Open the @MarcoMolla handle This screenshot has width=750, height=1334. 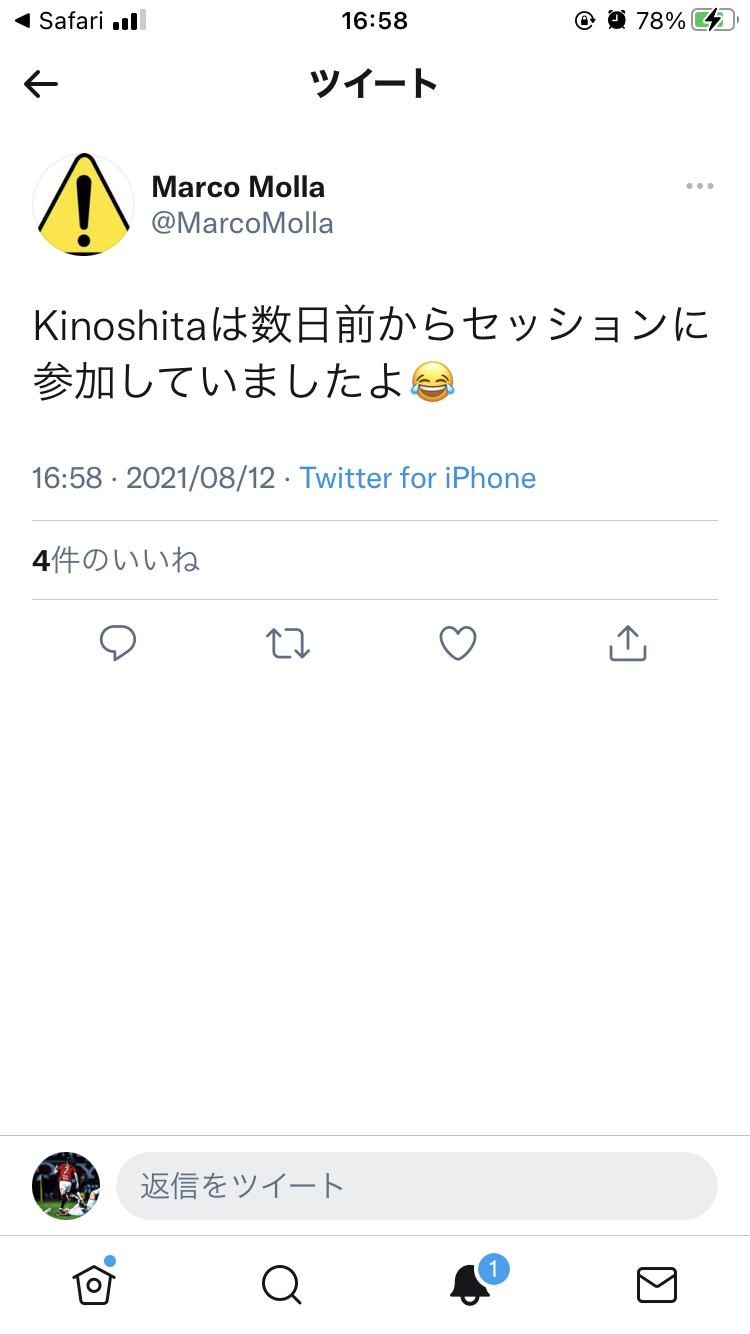coord(242,223)
